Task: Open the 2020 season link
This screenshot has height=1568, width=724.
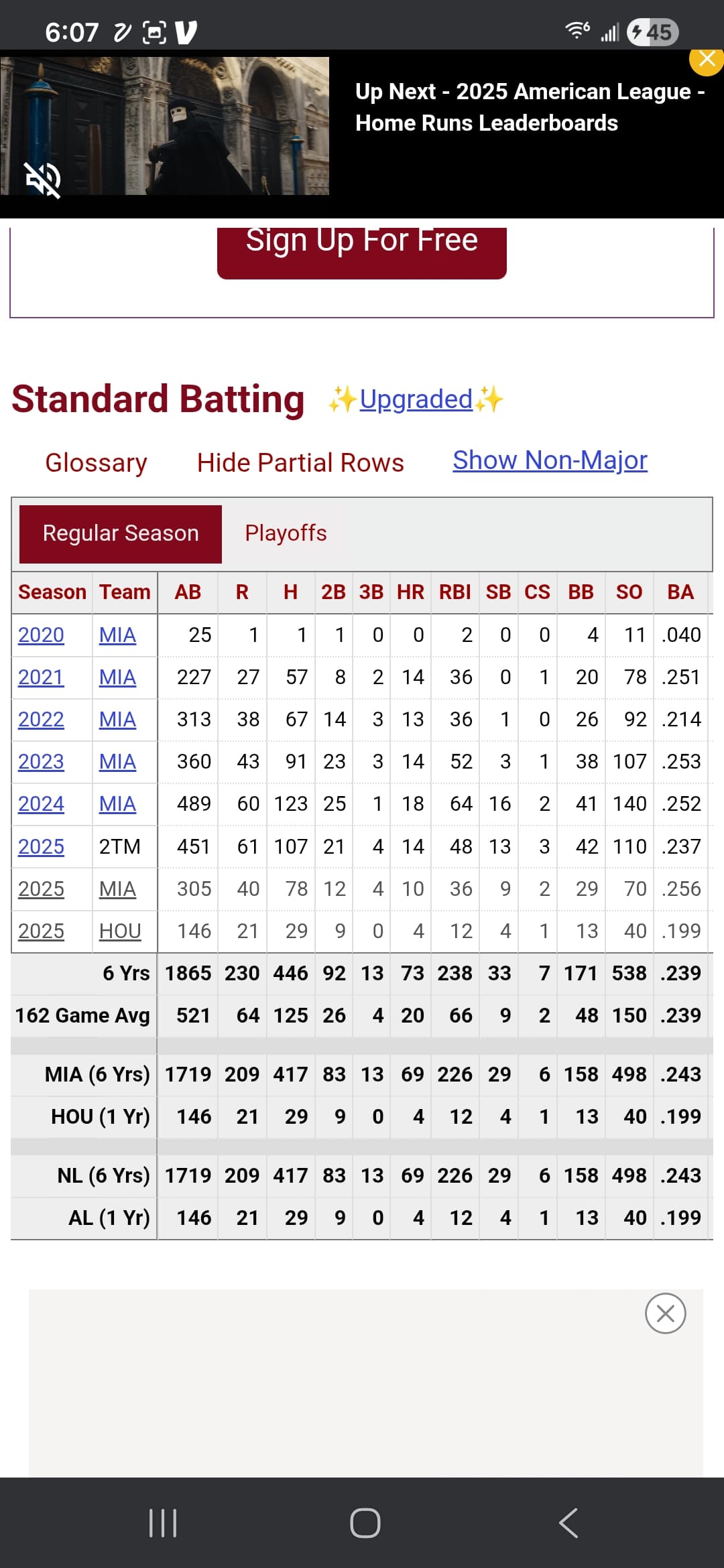Action: 41,635
